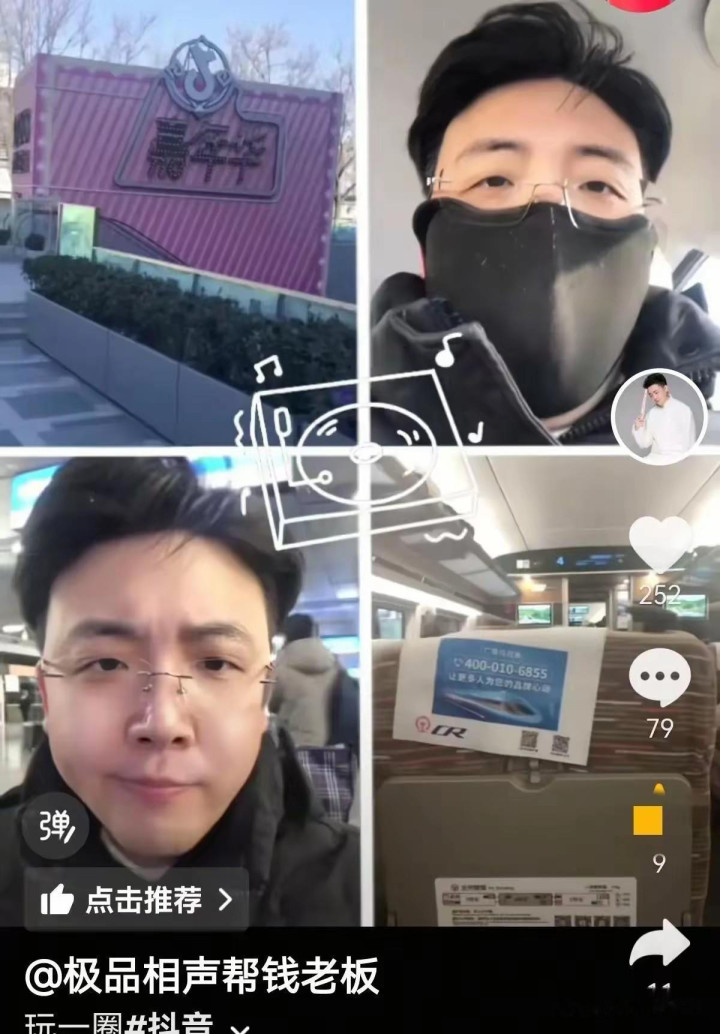Open the #抖音 hashtag
Viewport: 720px width, 1034px height.
pyautogui.click(x=182, y=1024)
